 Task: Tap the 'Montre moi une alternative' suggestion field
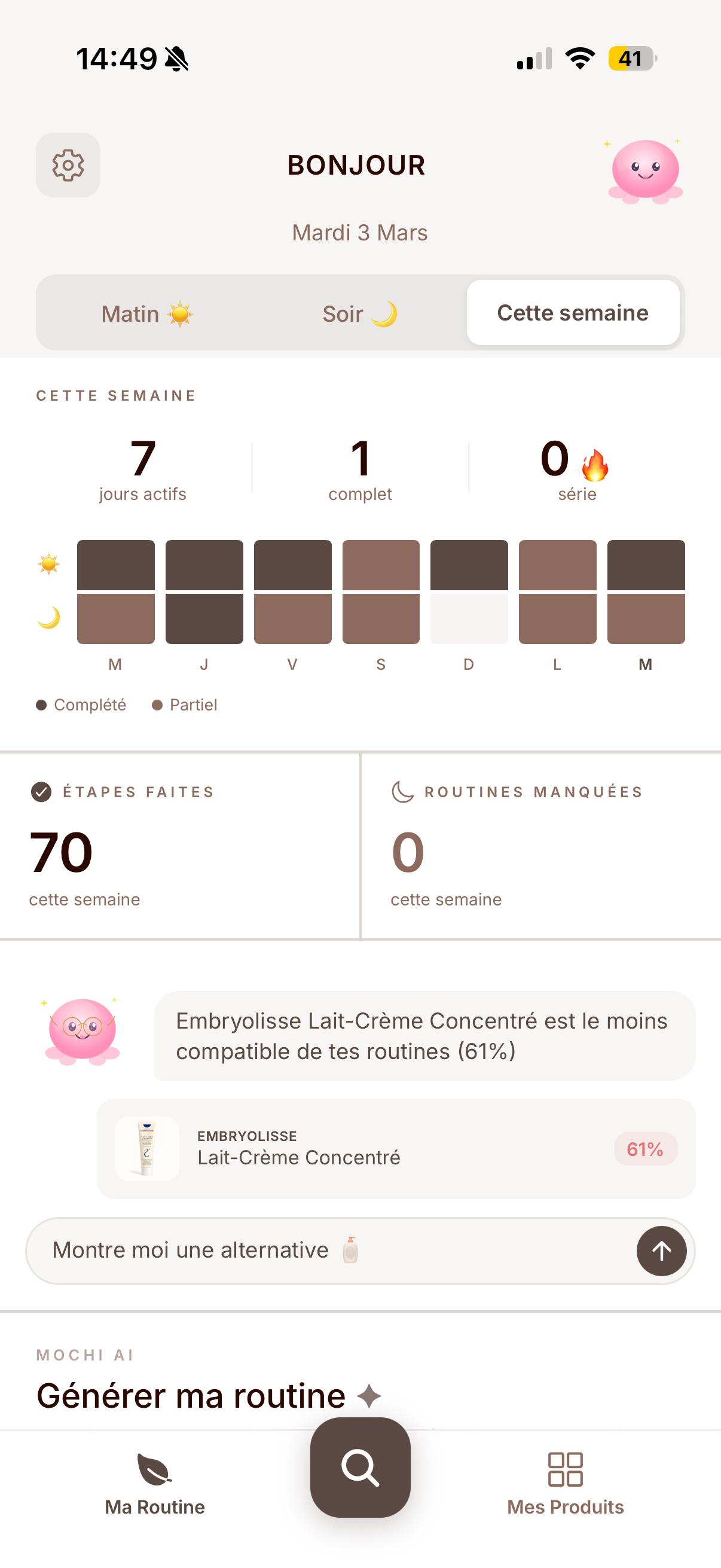click(329, 1251)
